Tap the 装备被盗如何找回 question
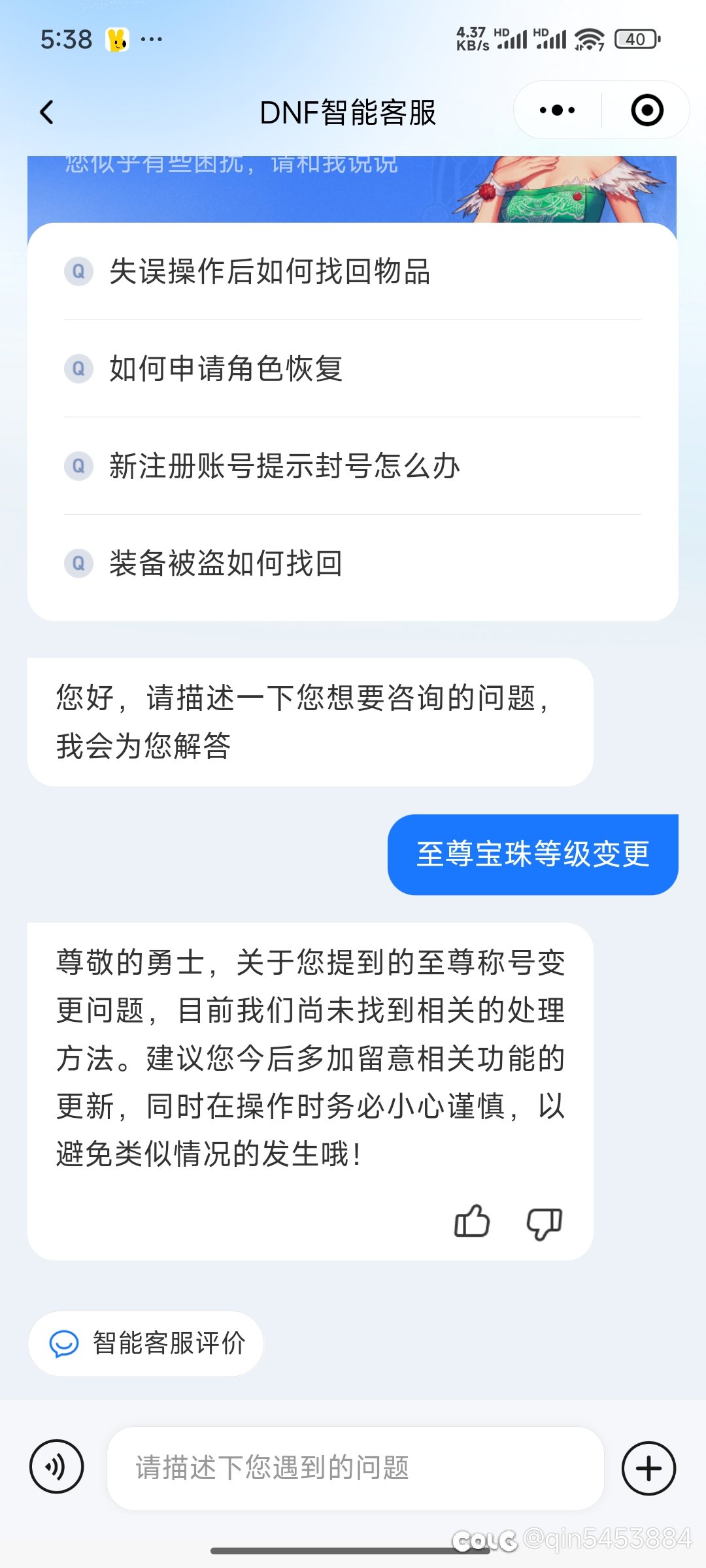This screenshot has width=706, height=1568. [x=226, y=564]
